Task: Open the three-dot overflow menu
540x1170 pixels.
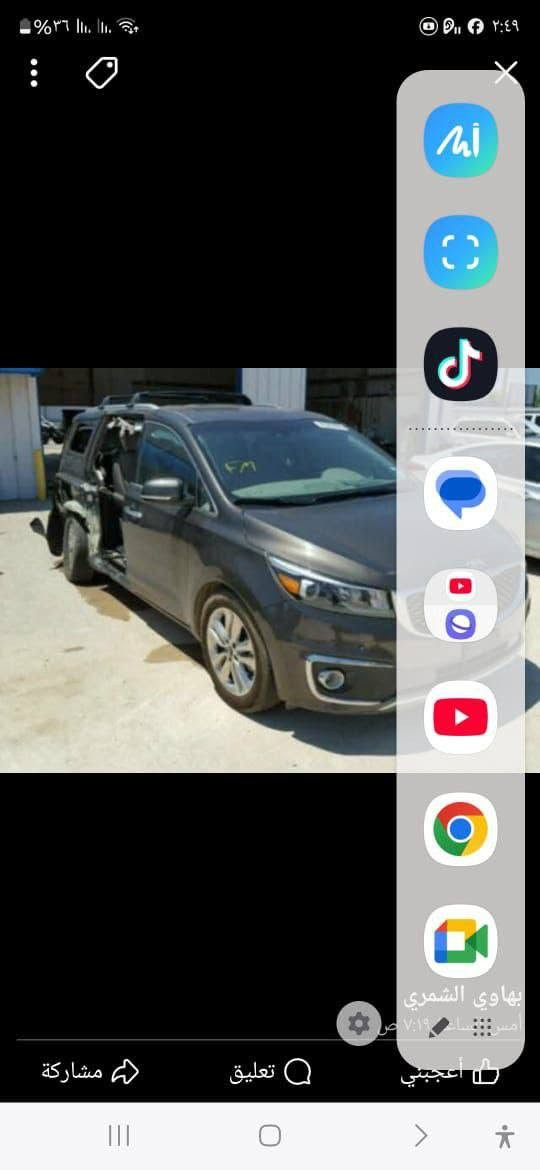Action: tap(34, 73)
